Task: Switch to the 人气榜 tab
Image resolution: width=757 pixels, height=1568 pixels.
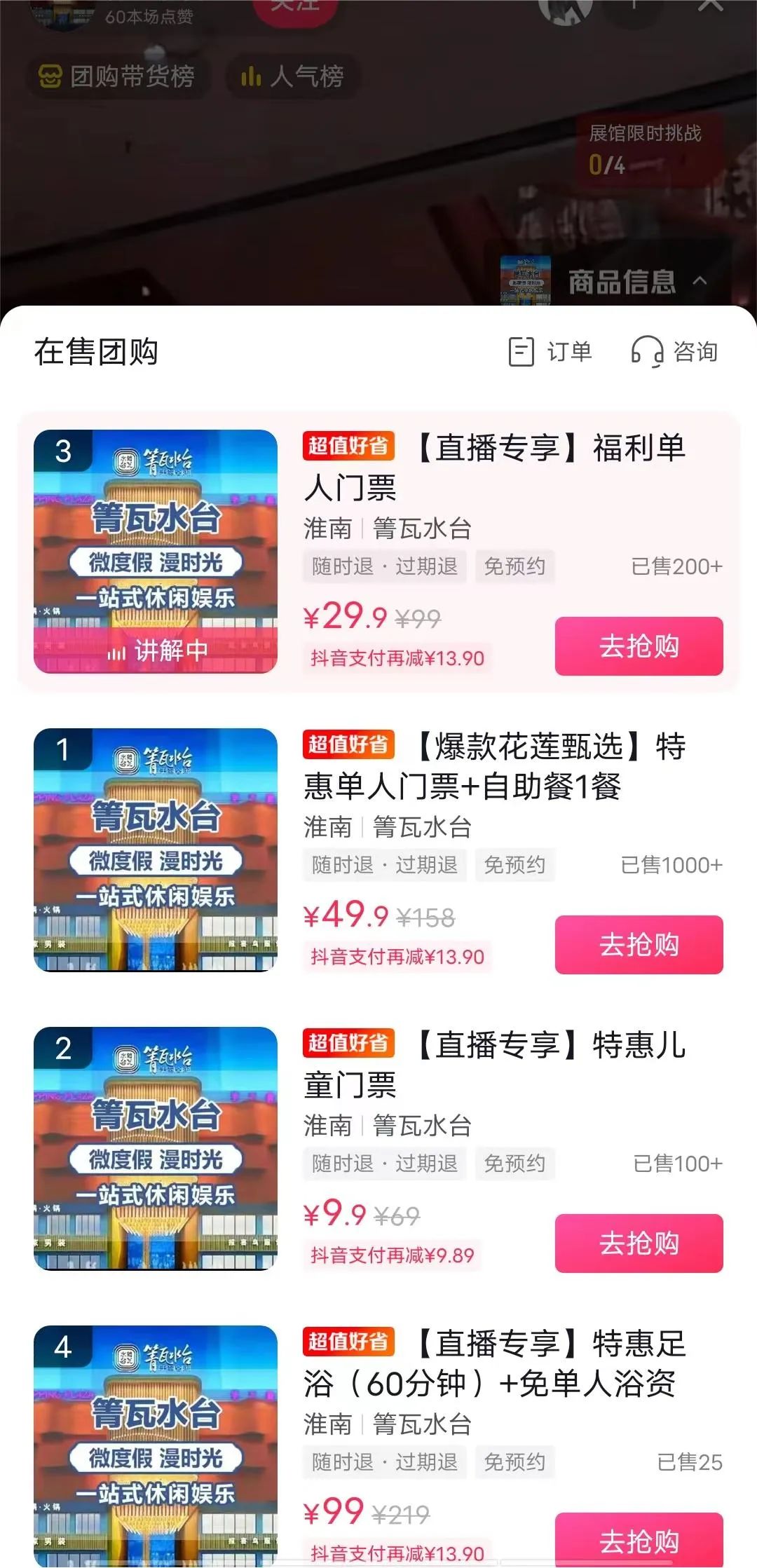Action: click(291, 78)
